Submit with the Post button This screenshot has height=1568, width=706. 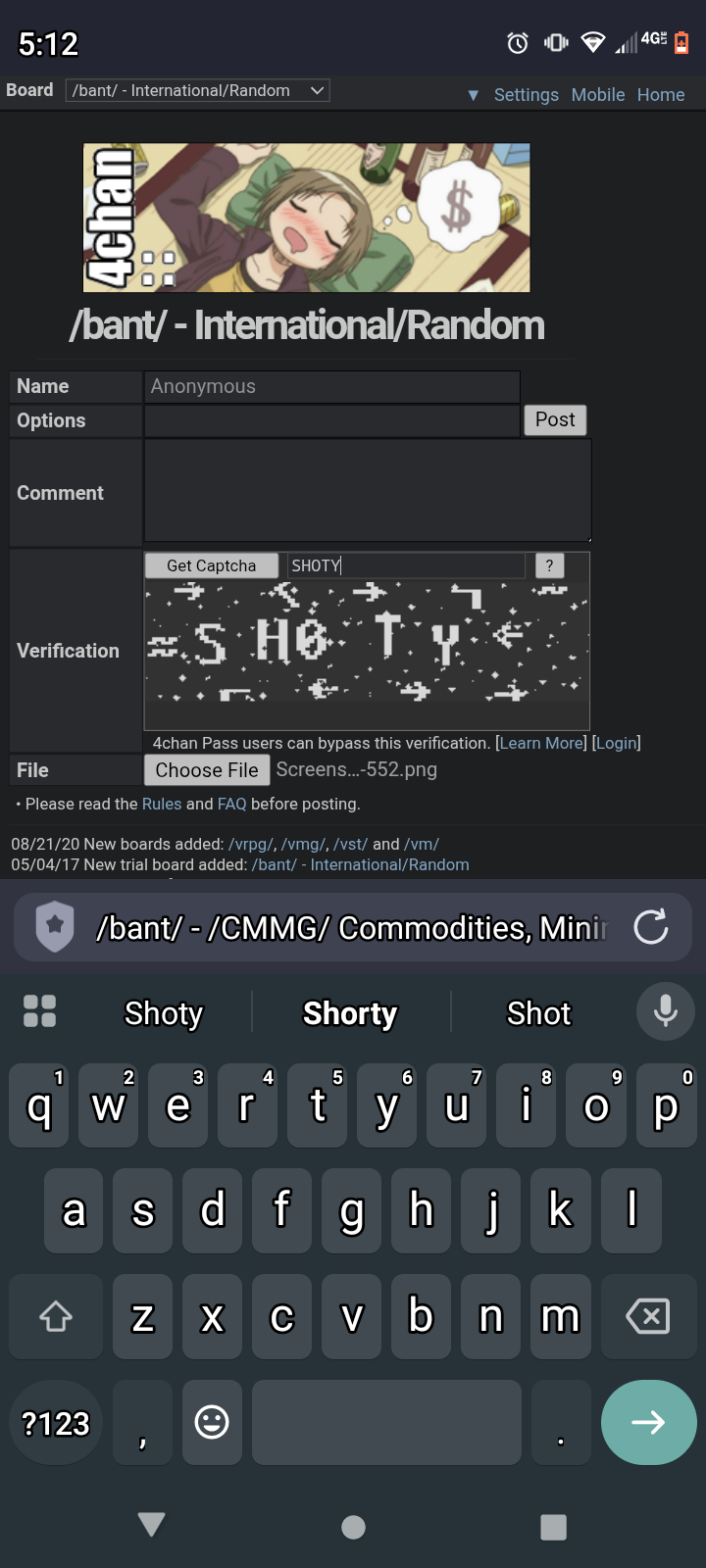click(555, 419)
